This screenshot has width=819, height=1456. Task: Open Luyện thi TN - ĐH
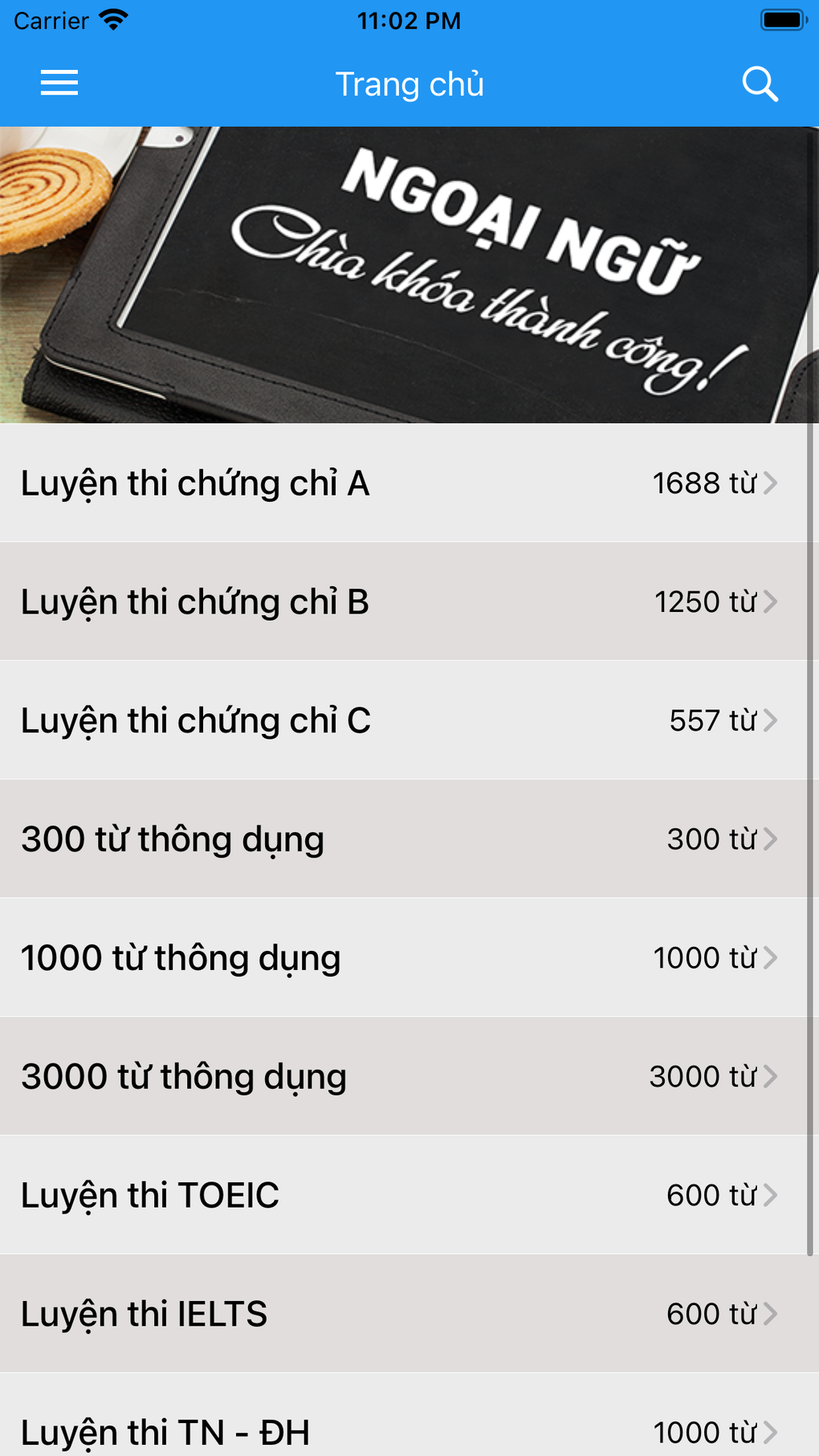pyautogui.click(x=401, y=1425)
